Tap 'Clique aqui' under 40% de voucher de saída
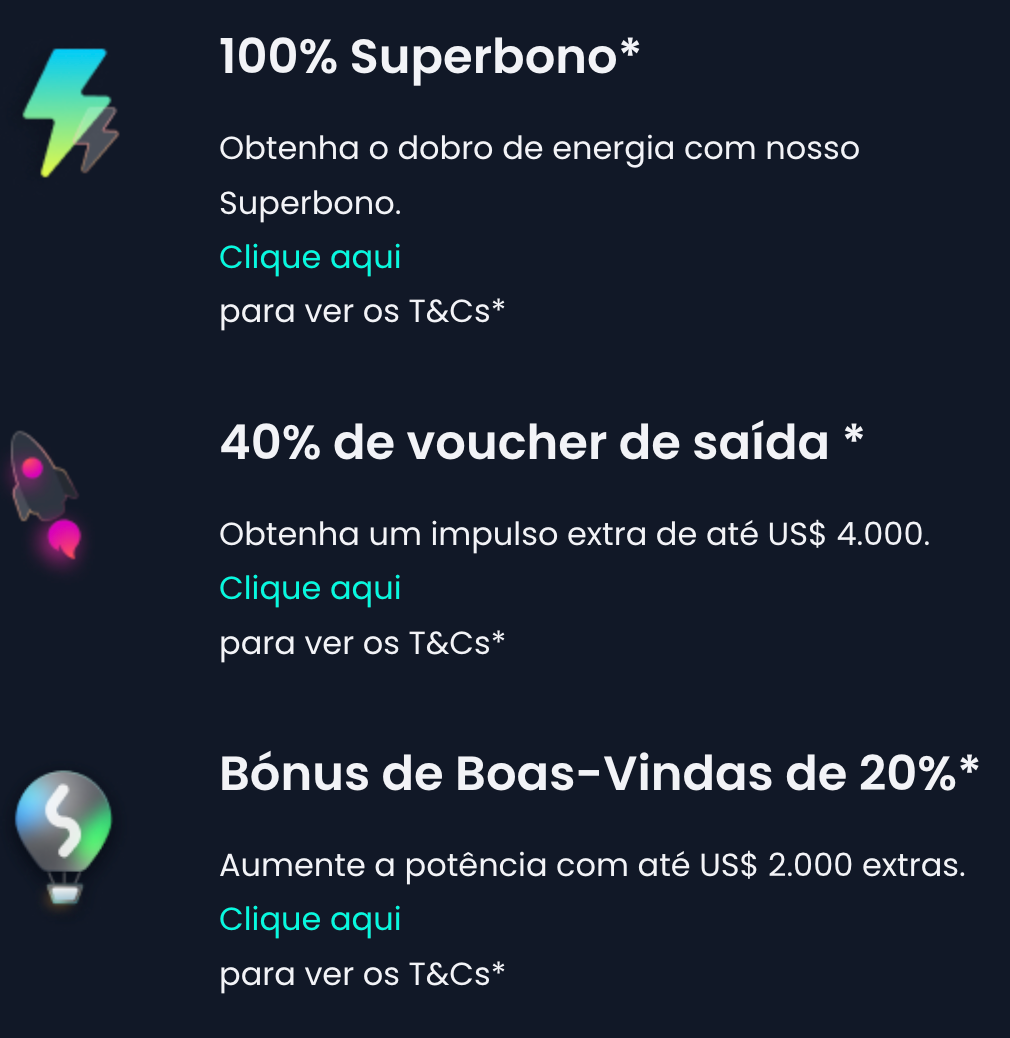Viewport: 1010px width, 1038px height. coord(310,588)
